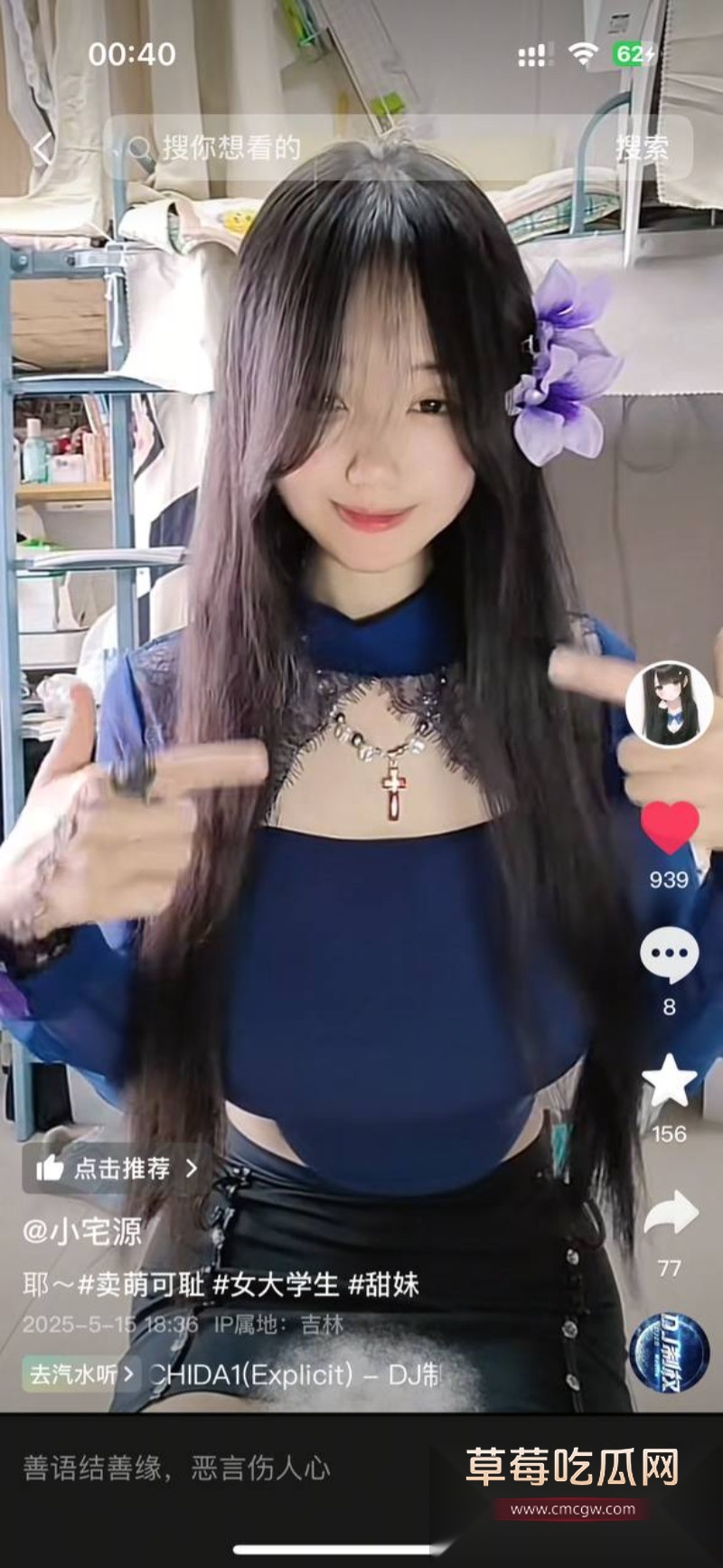Viewport: 723px width, 1568px height.
Task: Open the @小宅源 user profile
Action: coord(82,1232)
